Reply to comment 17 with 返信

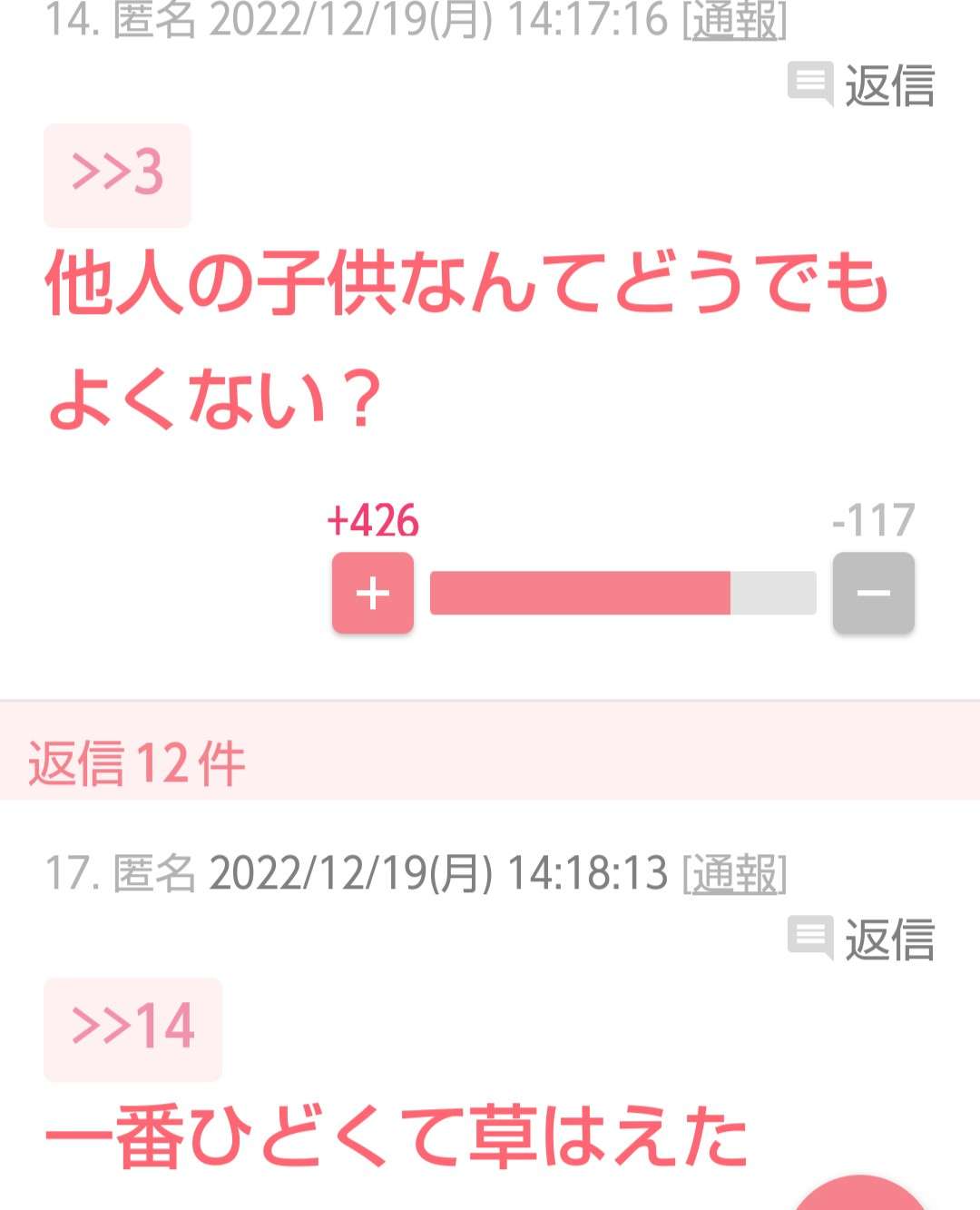(x=862, y=939)
